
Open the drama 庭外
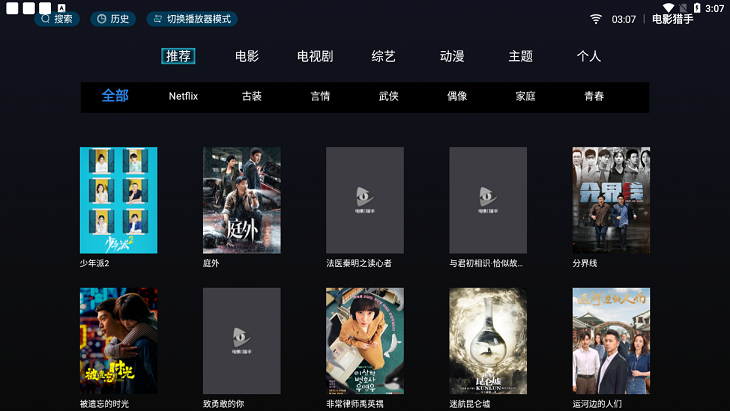(x=241, y=201)
